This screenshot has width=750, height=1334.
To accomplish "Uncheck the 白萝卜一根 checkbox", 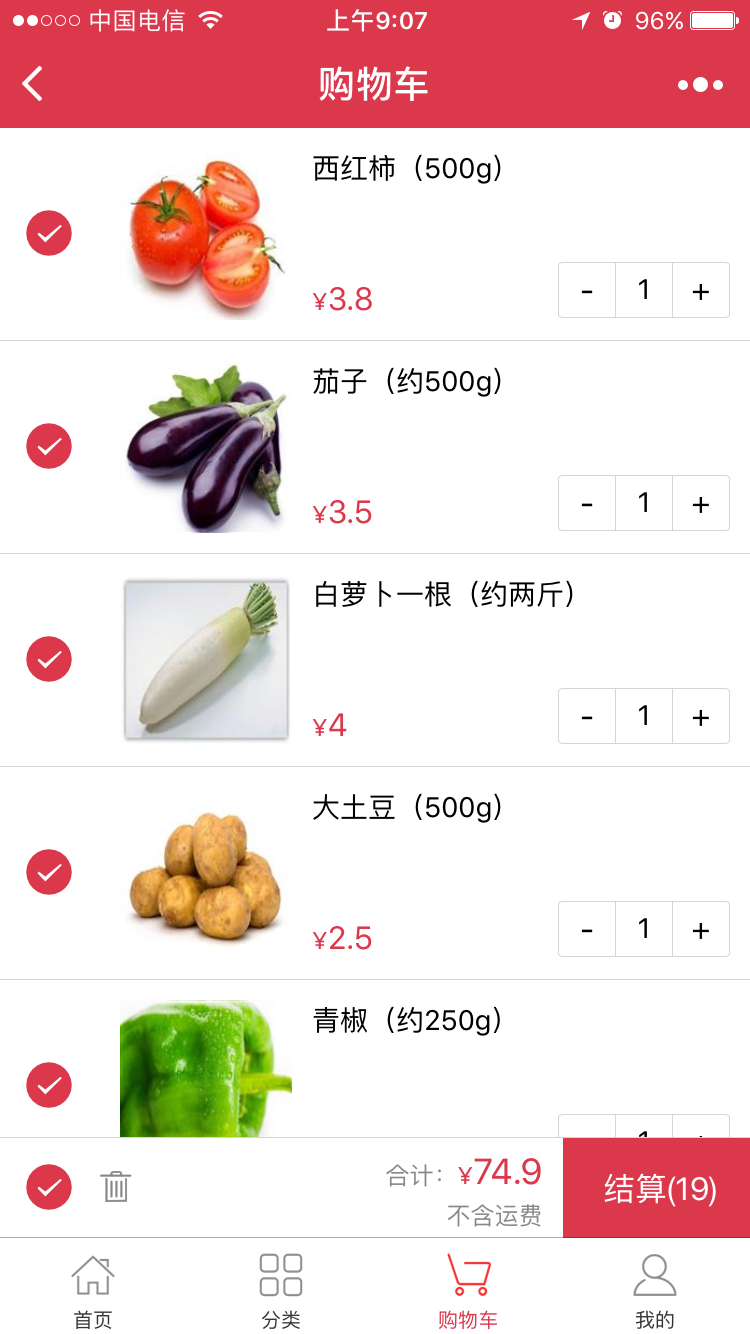I will [49, 660].
